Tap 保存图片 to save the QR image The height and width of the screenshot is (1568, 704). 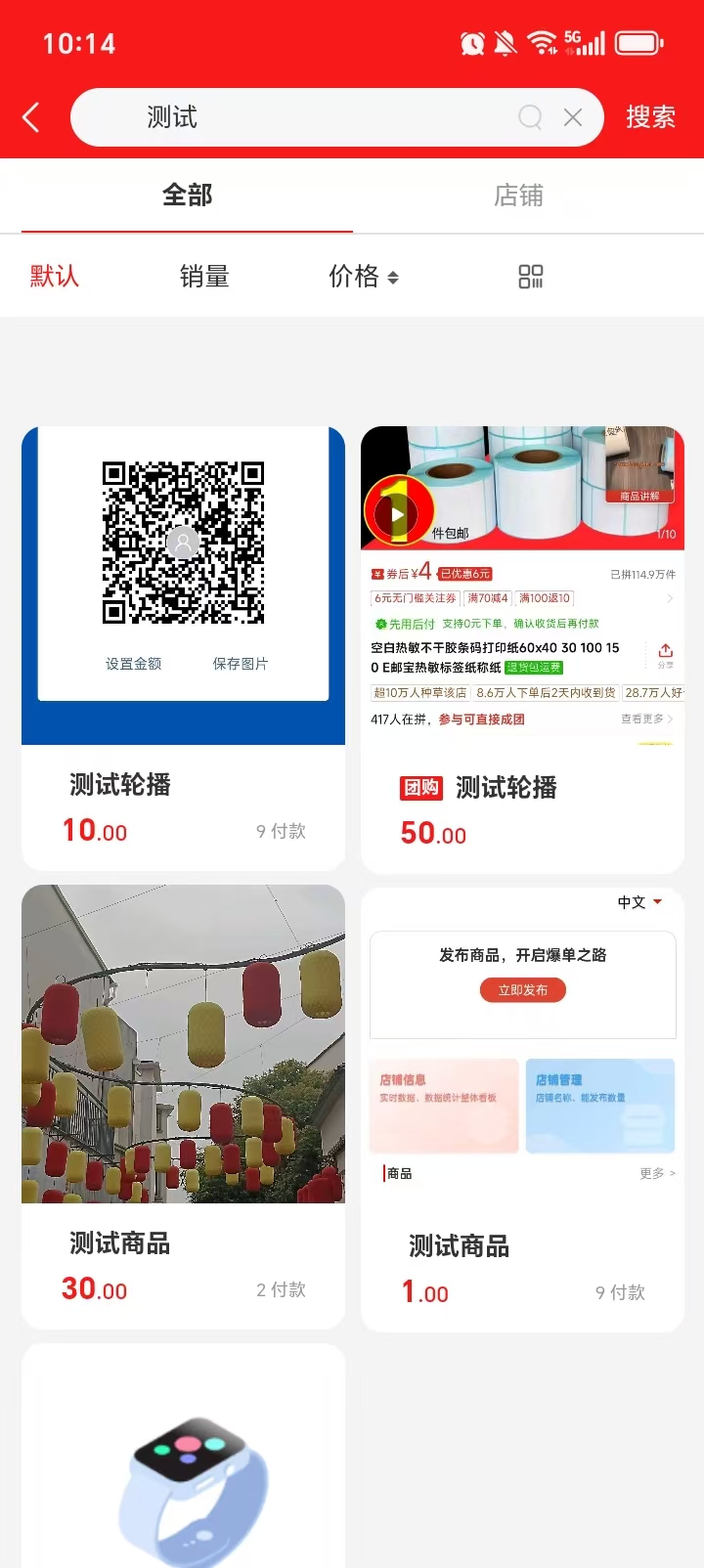(x=241, y=663)
